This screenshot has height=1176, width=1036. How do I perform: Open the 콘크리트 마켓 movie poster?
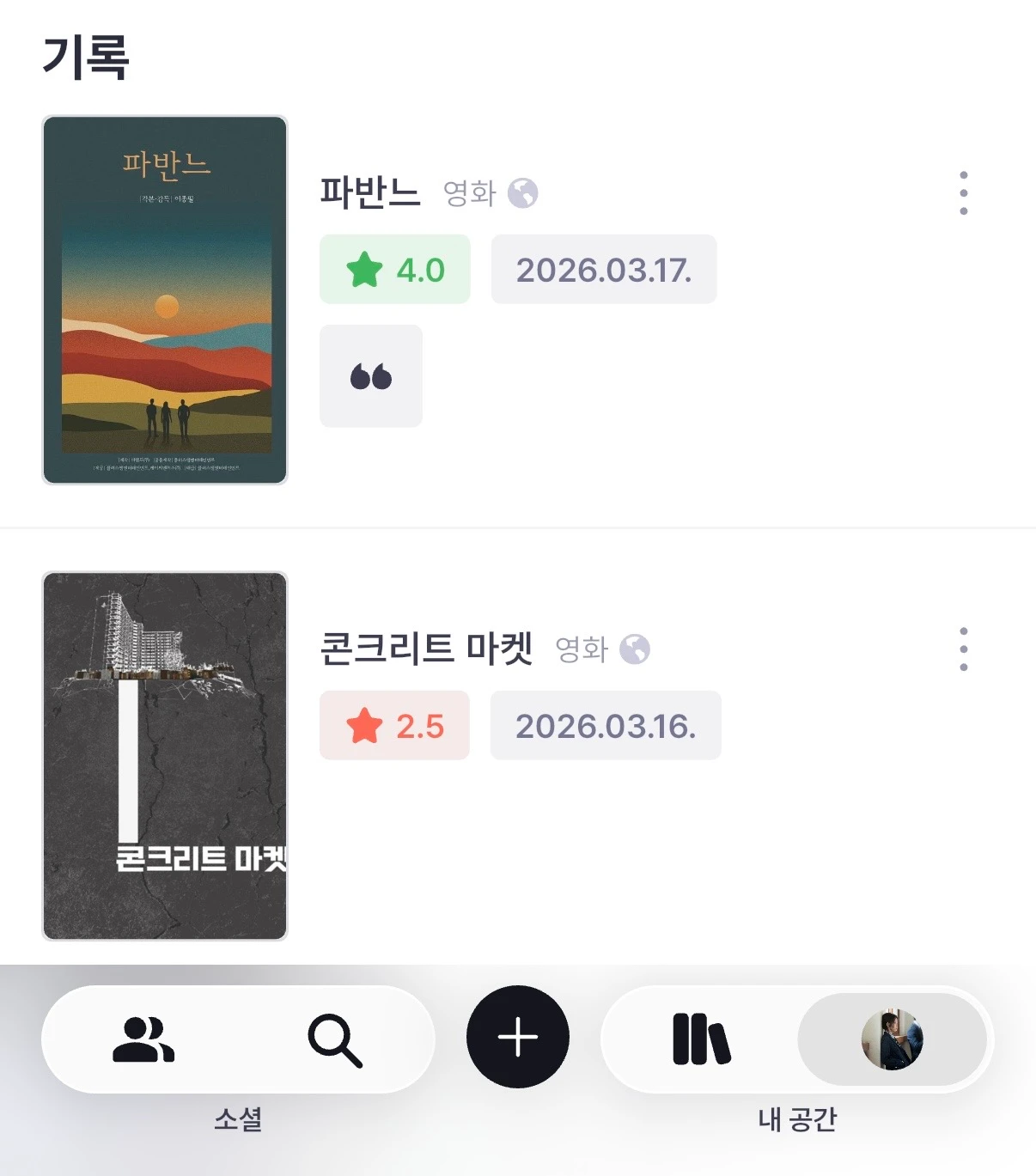tap(165, 756)
